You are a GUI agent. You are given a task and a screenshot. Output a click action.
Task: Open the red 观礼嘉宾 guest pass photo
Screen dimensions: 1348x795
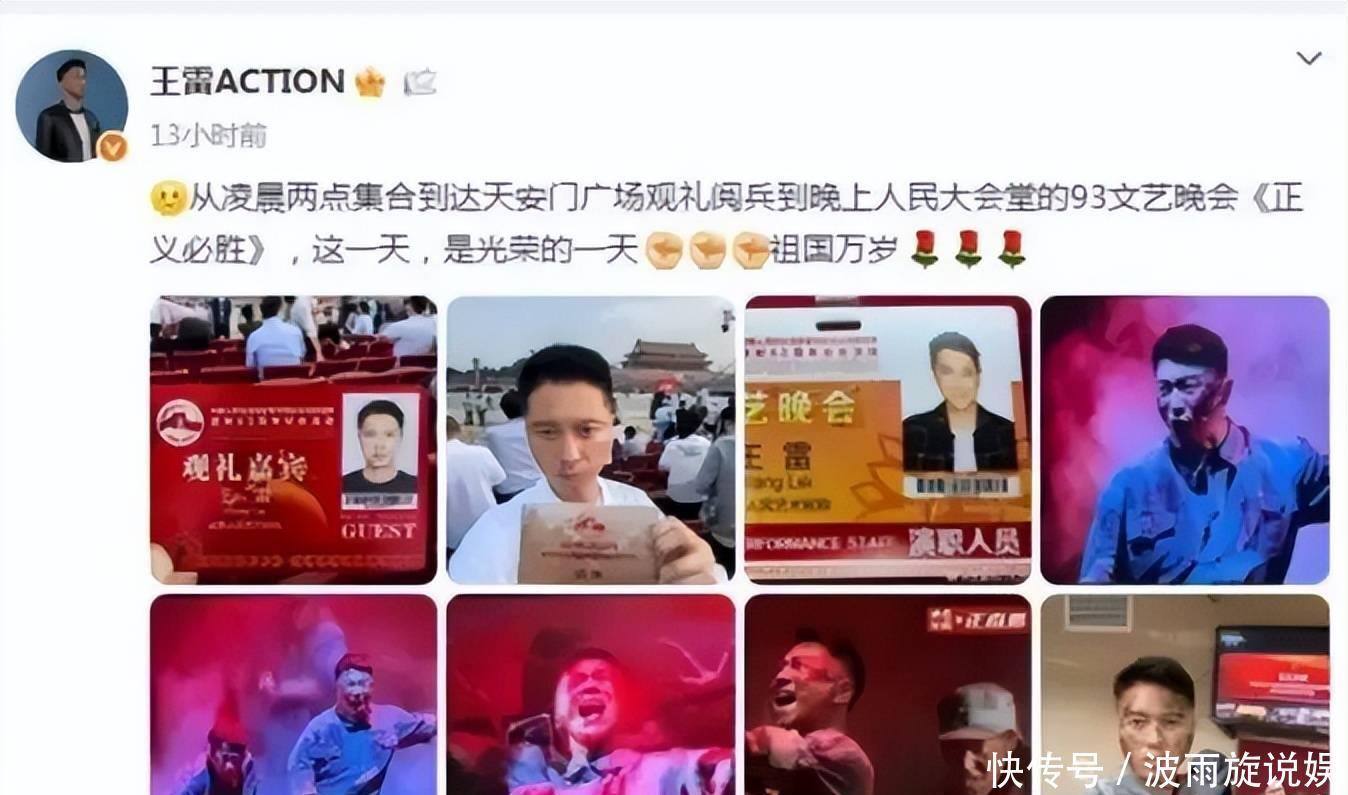point(293,440)
